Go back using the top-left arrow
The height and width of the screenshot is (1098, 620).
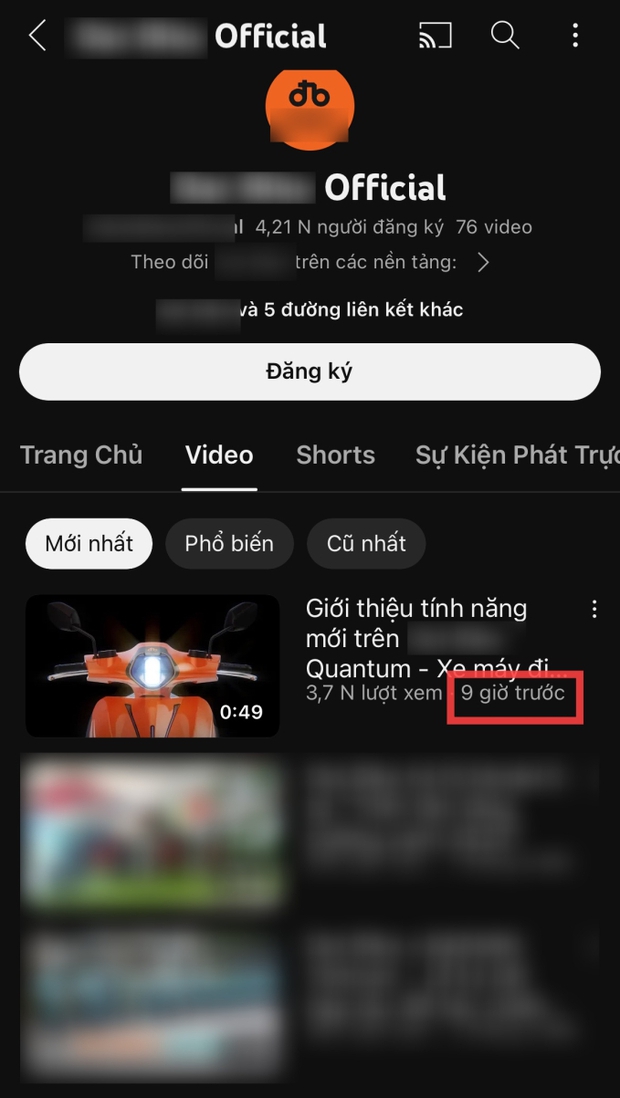click(38, 36)
